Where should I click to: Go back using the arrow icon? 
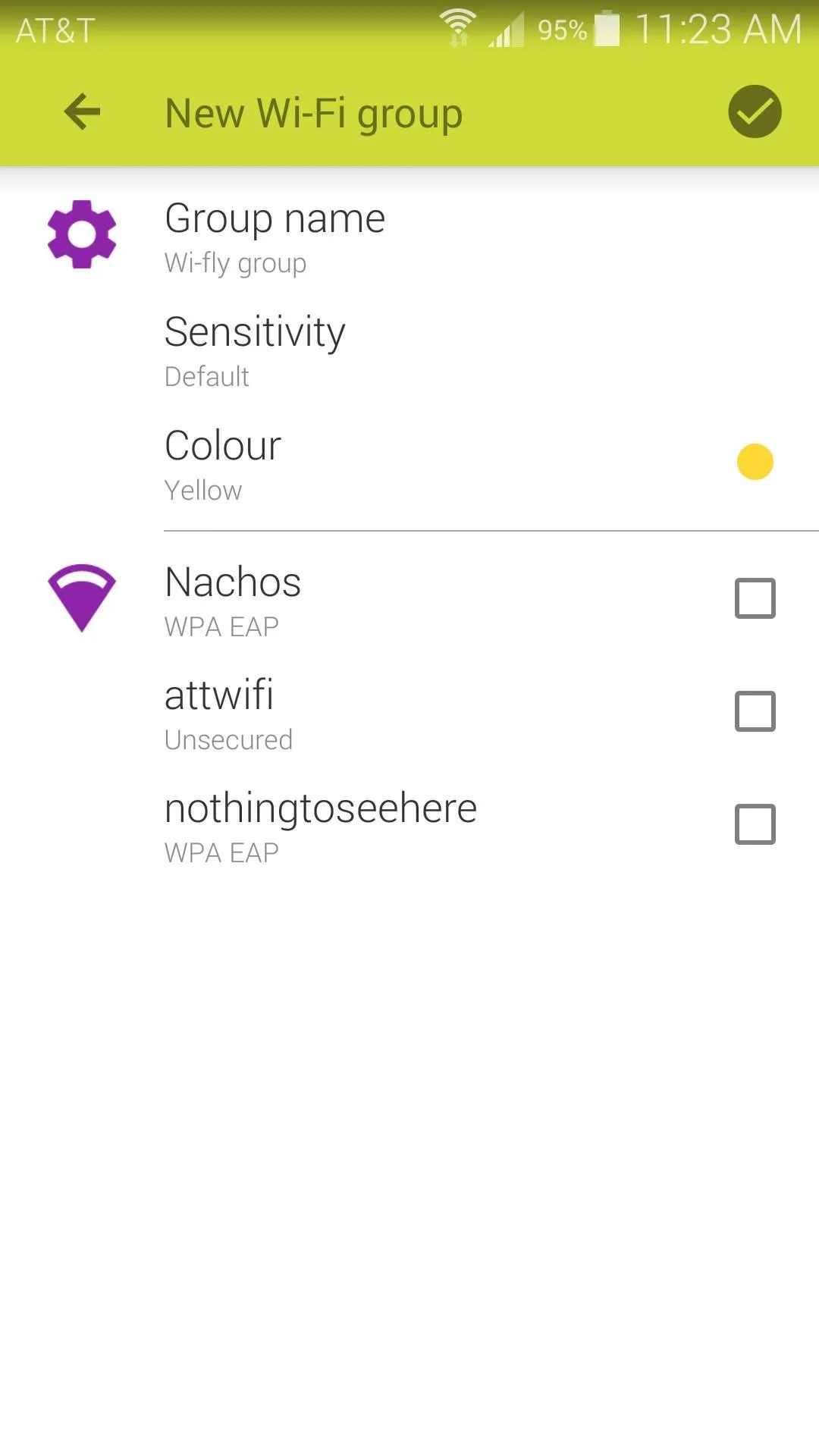(82, 112)
